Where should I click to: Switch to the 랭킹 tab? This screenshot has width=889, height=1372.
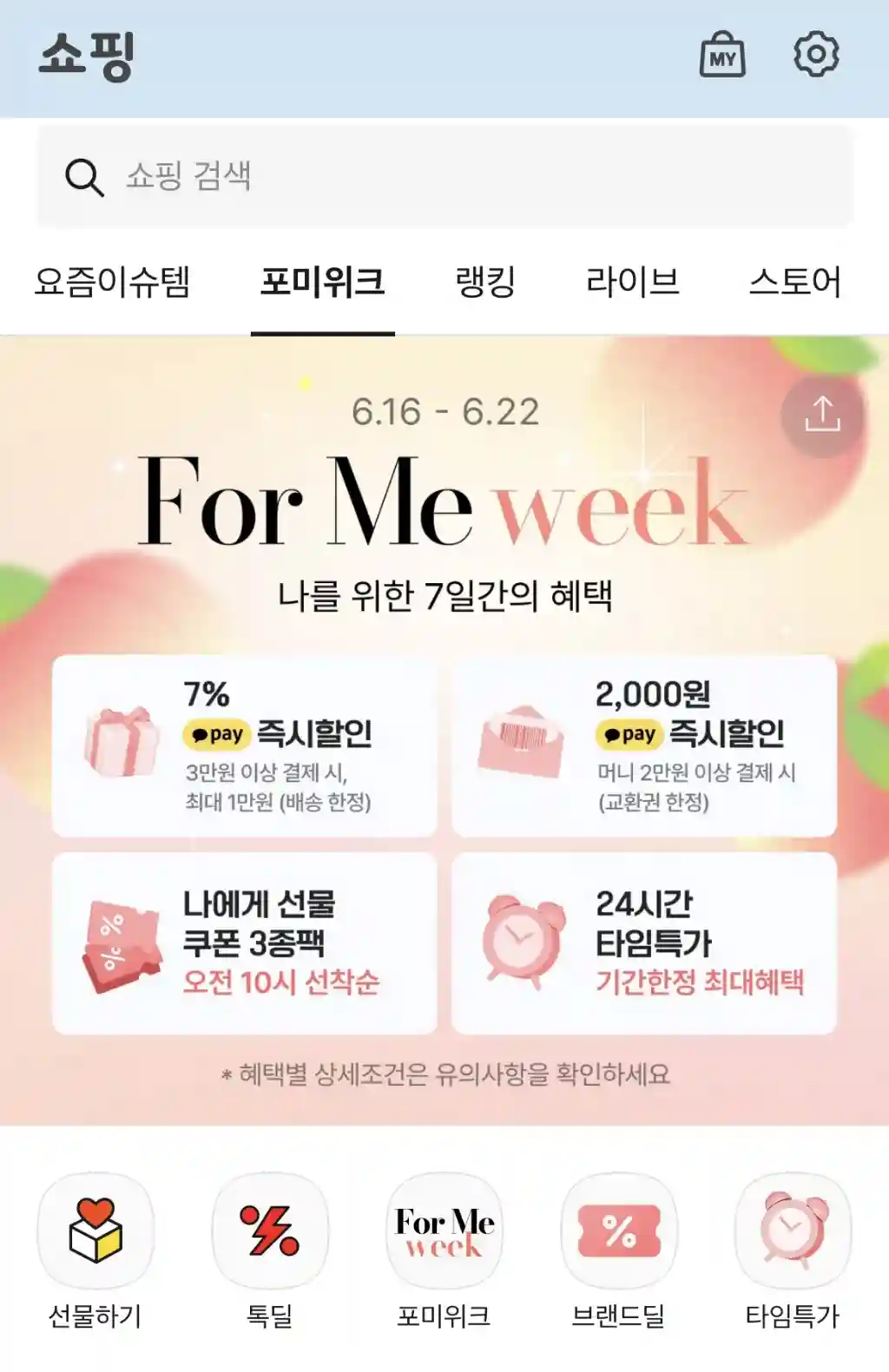tap(485, 282)
